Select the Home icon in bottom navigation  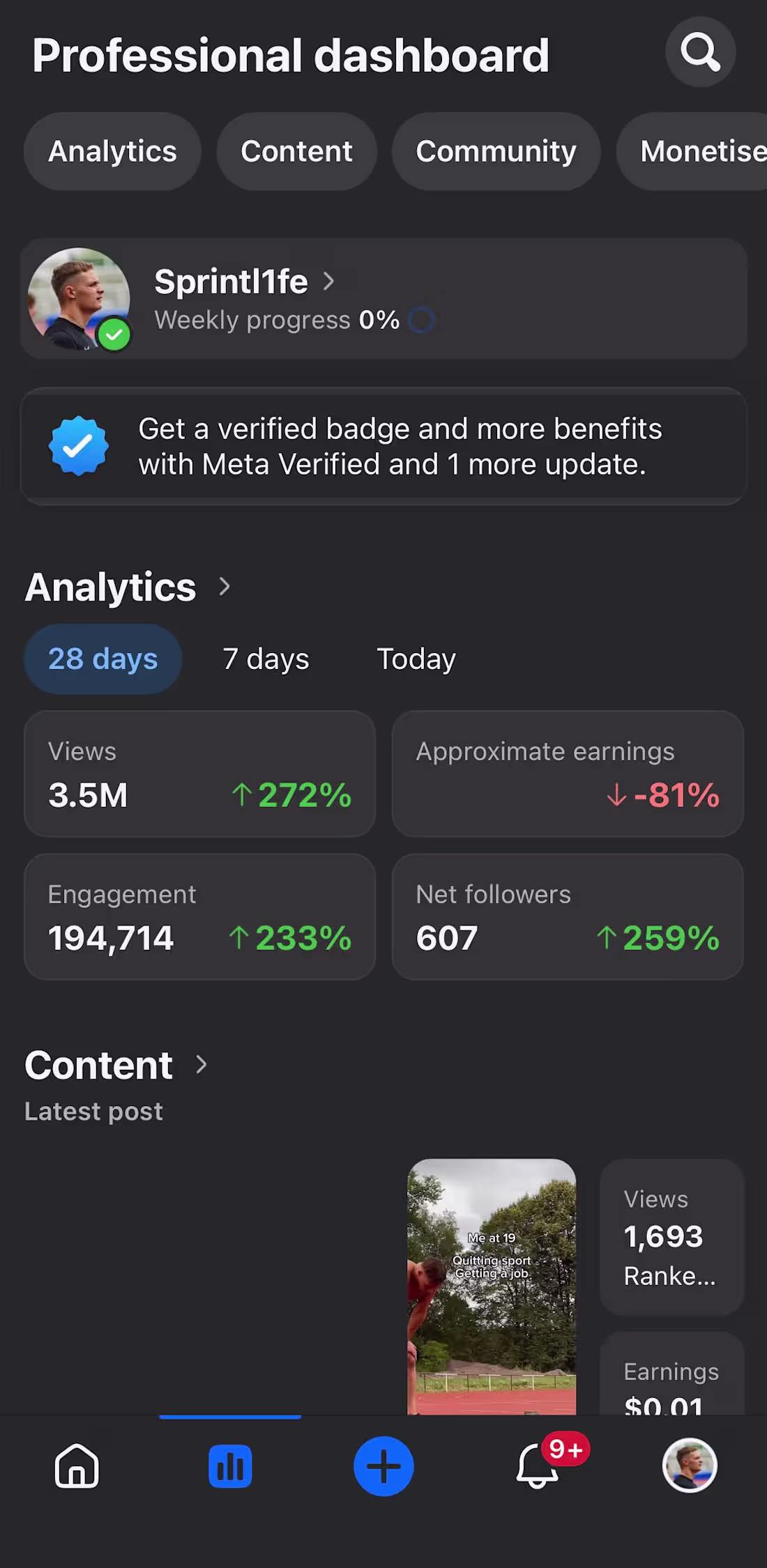tap(77, 1466)
